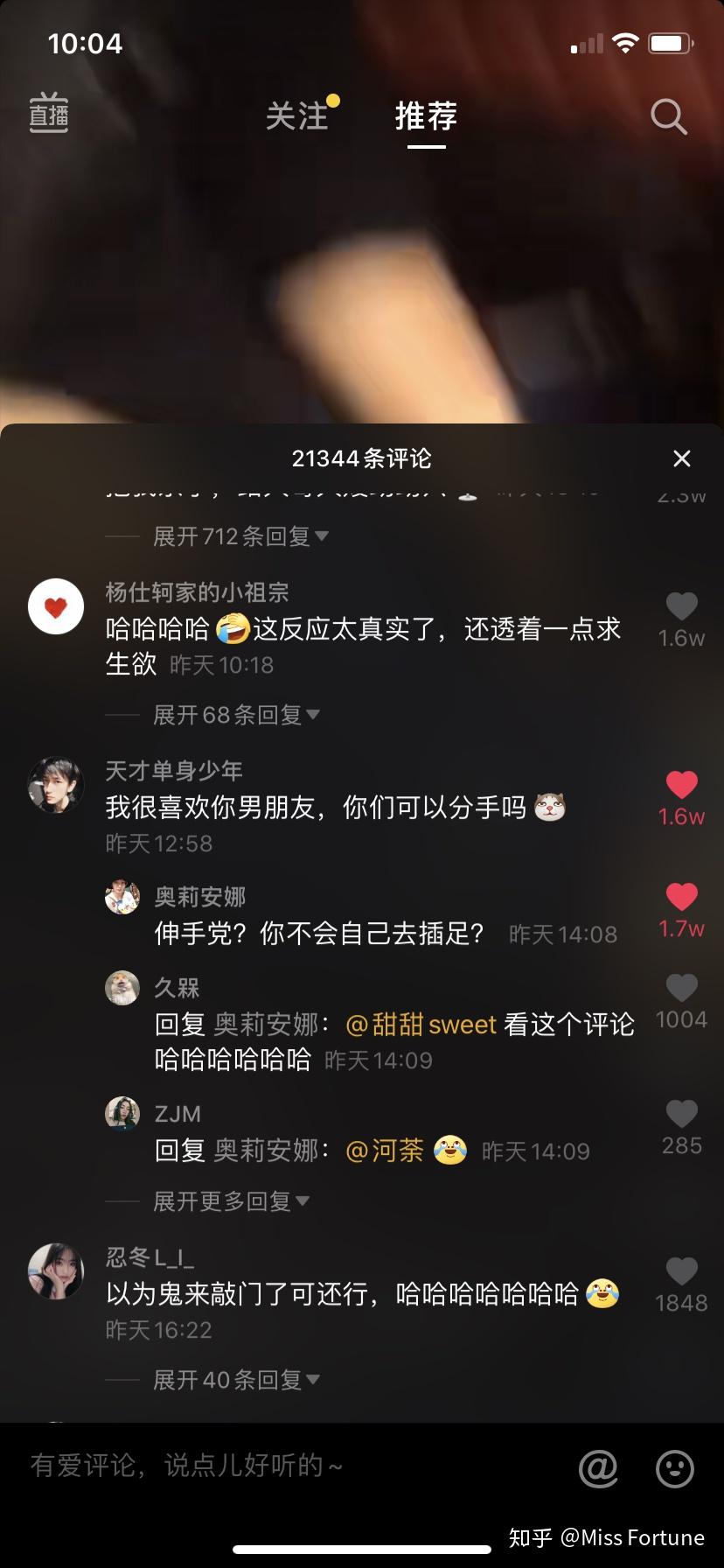
Task: Like 忍冬L_I_'s comment
Action: pos(681,1271)
